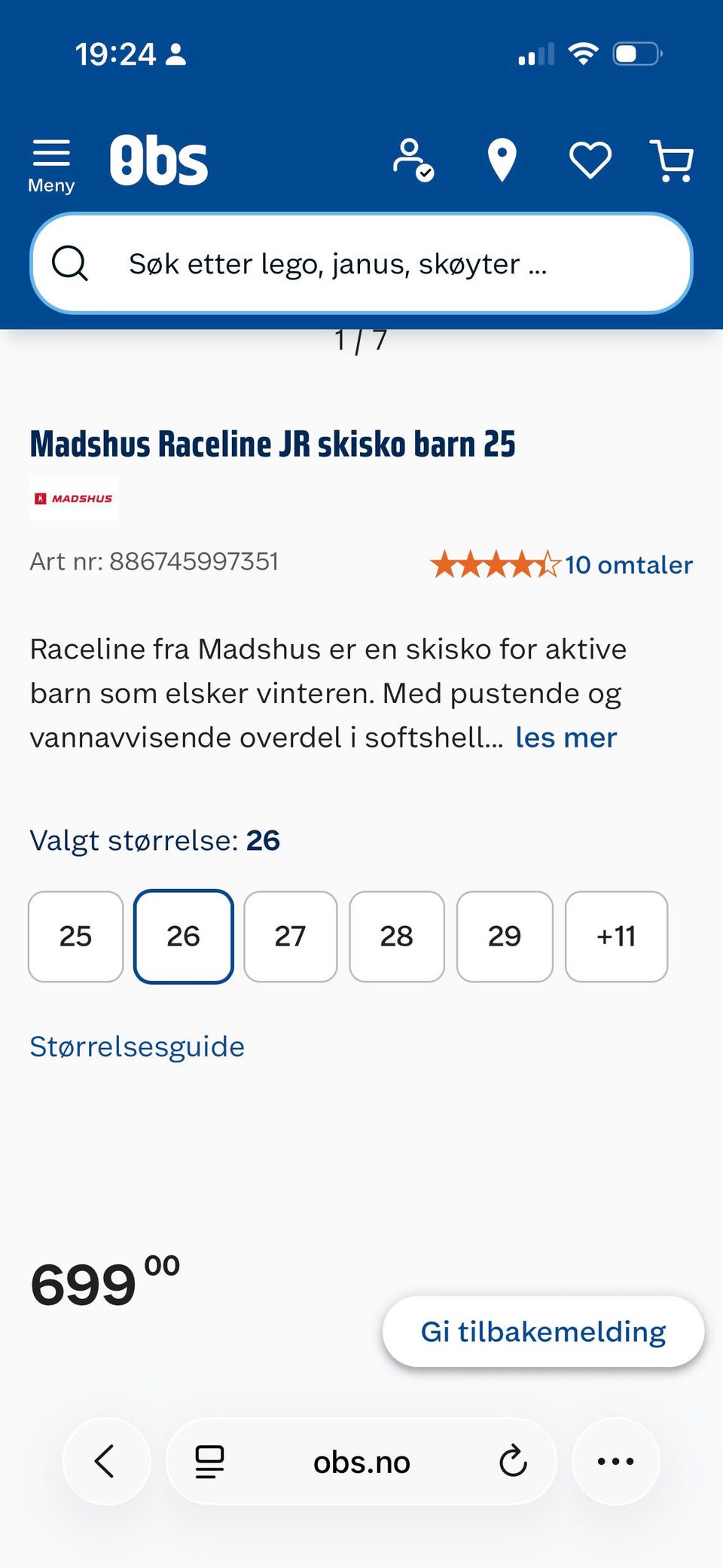The width and height of the screenshot is (723, 1568).
Task: Select shoe size 25
Action: [75, 936]
